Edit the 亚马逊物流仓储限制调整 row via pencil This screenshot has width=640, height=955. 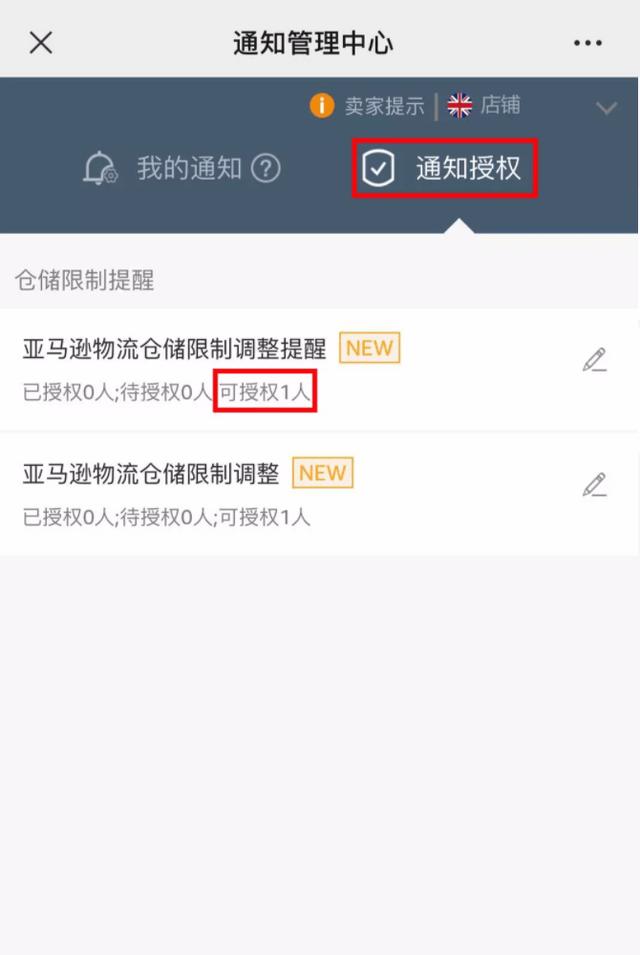(x=595, y=485)
